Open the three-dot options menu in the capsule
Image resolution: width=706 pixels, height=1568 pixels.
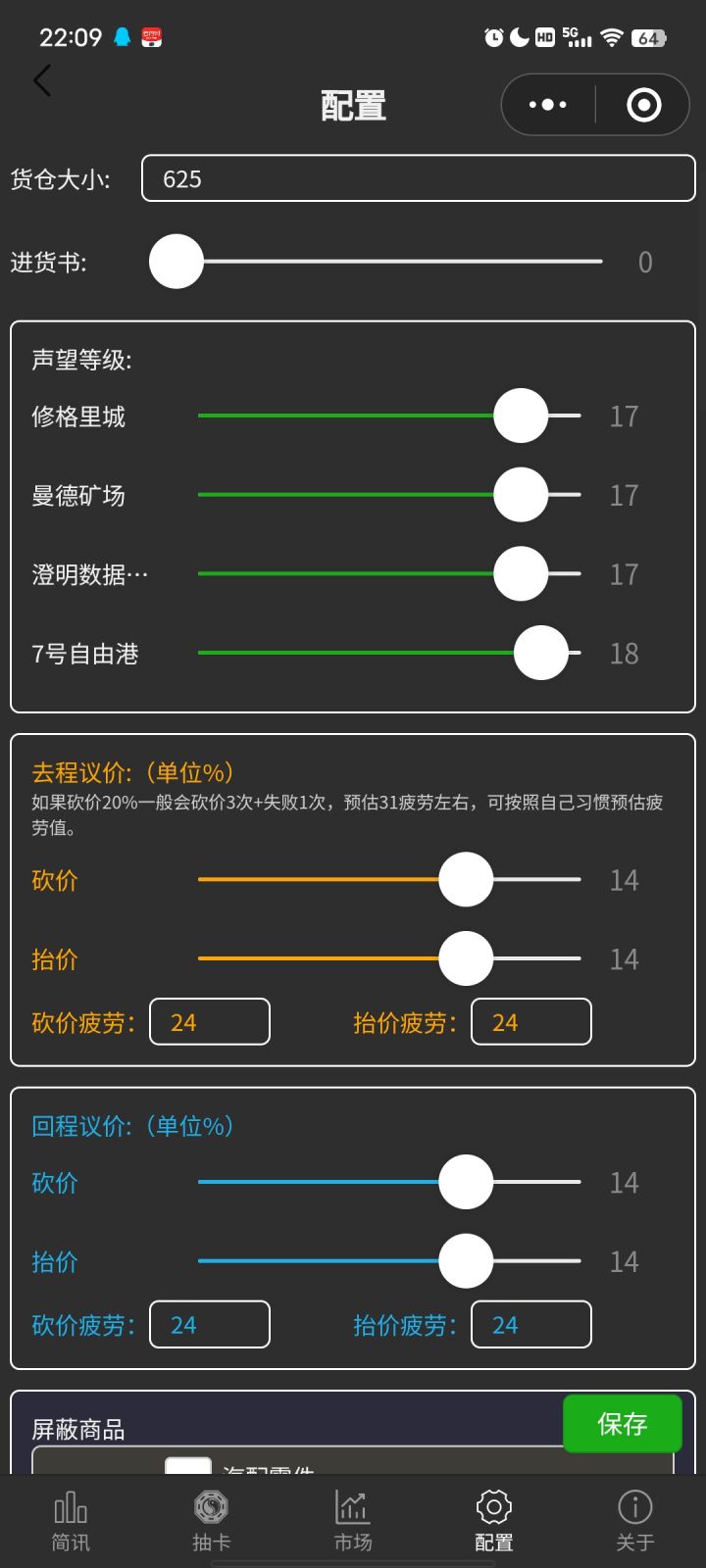[546, 104]
